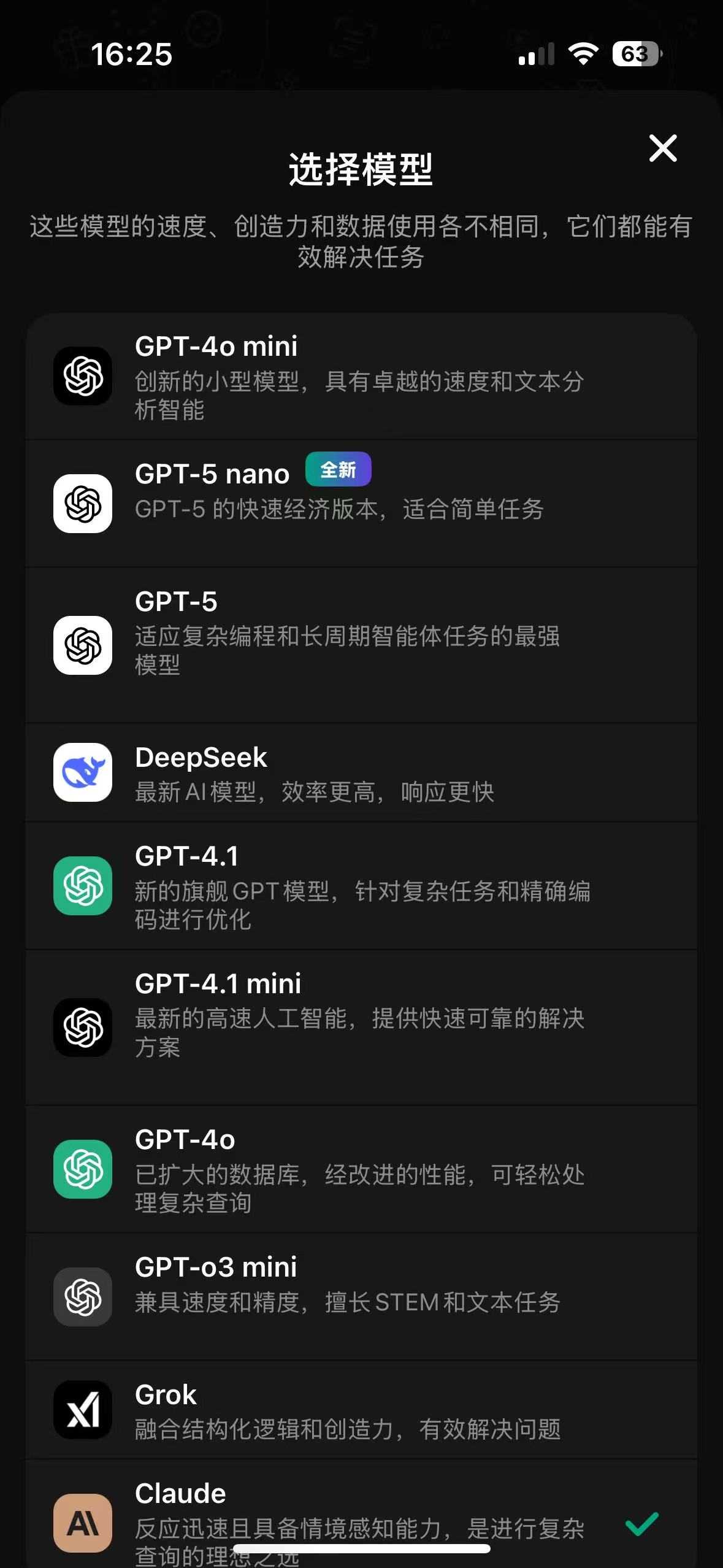Tap the GPT-4o model row
The height and width of the screenshot is (1568, 723).
pos(361,1169)
